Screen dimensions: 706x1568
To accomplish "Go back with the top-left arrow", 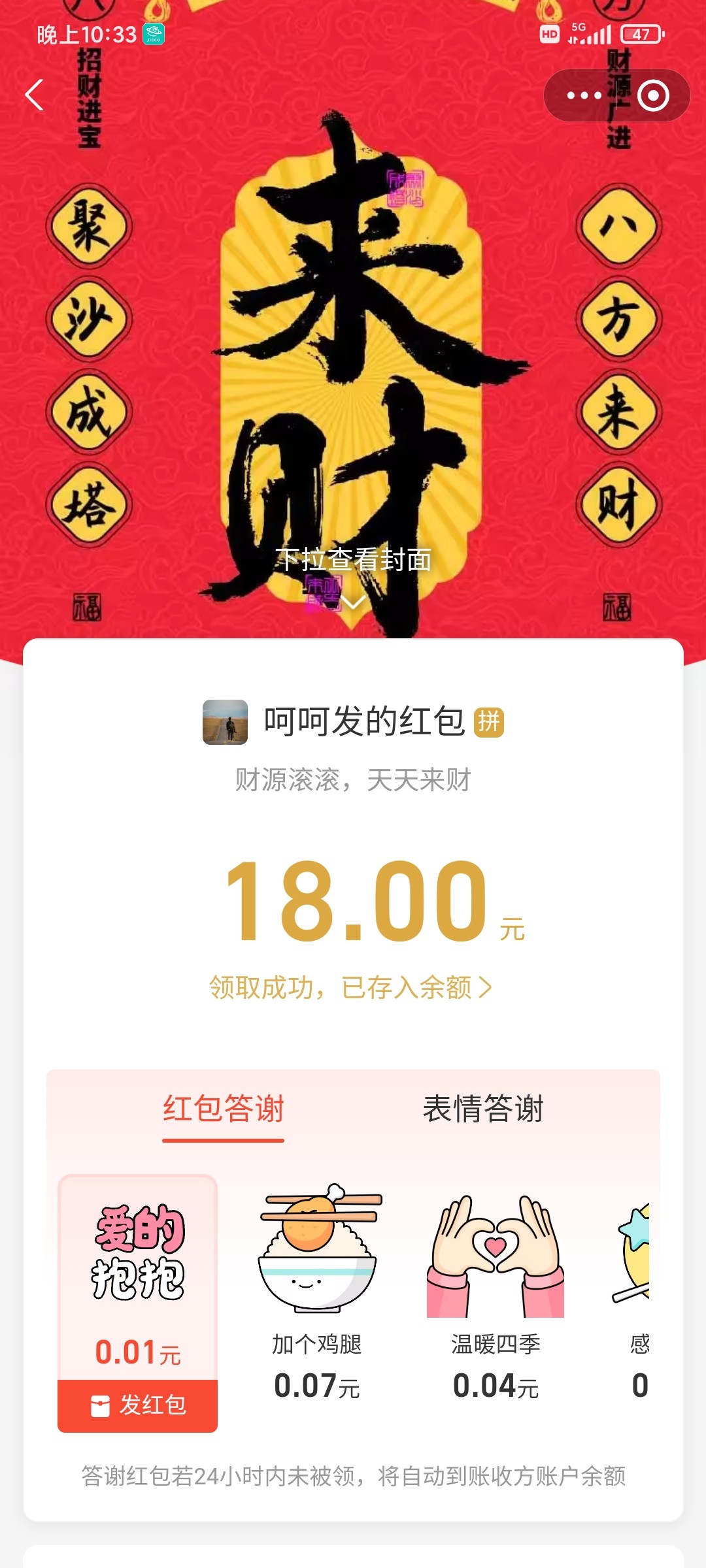I will (35, 95).
